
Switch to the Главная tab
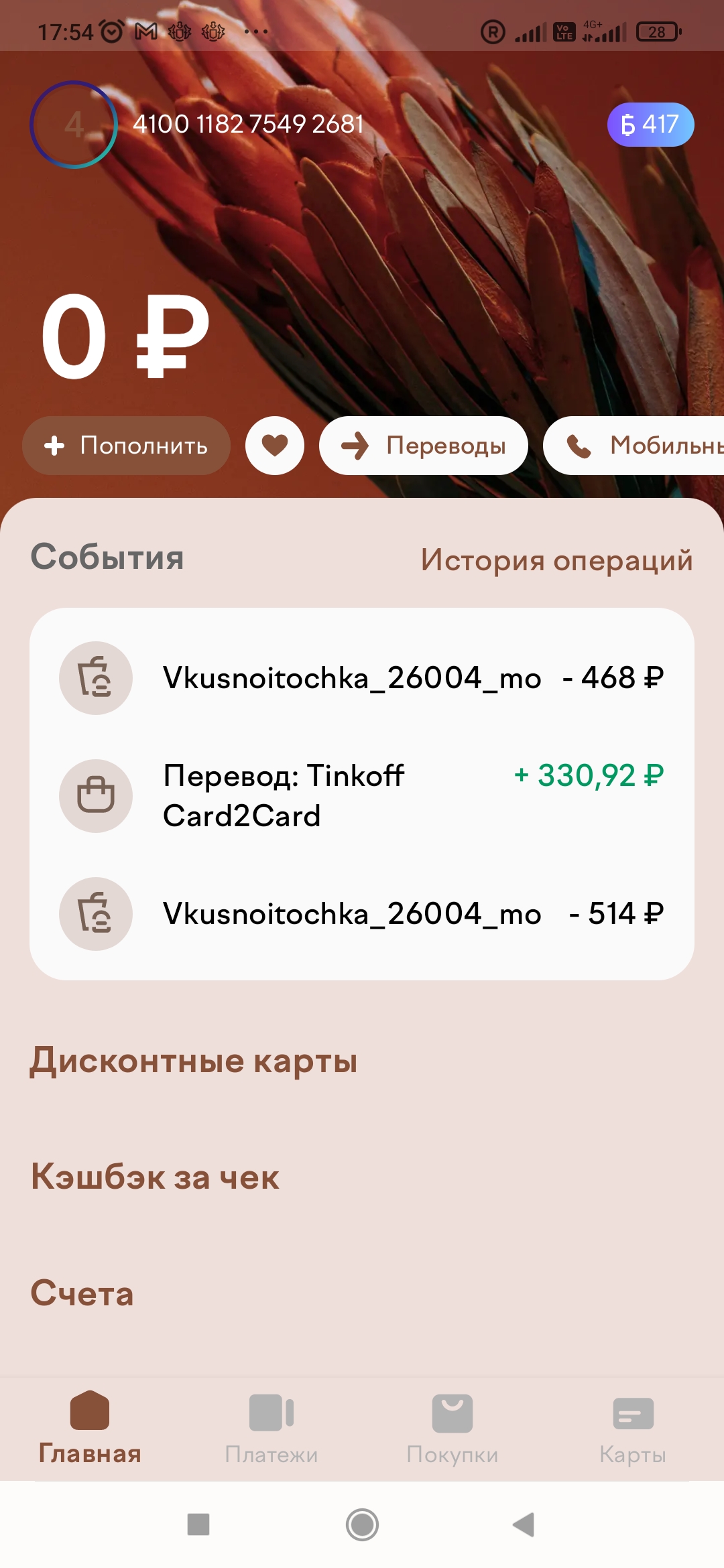coord(90,1427)
